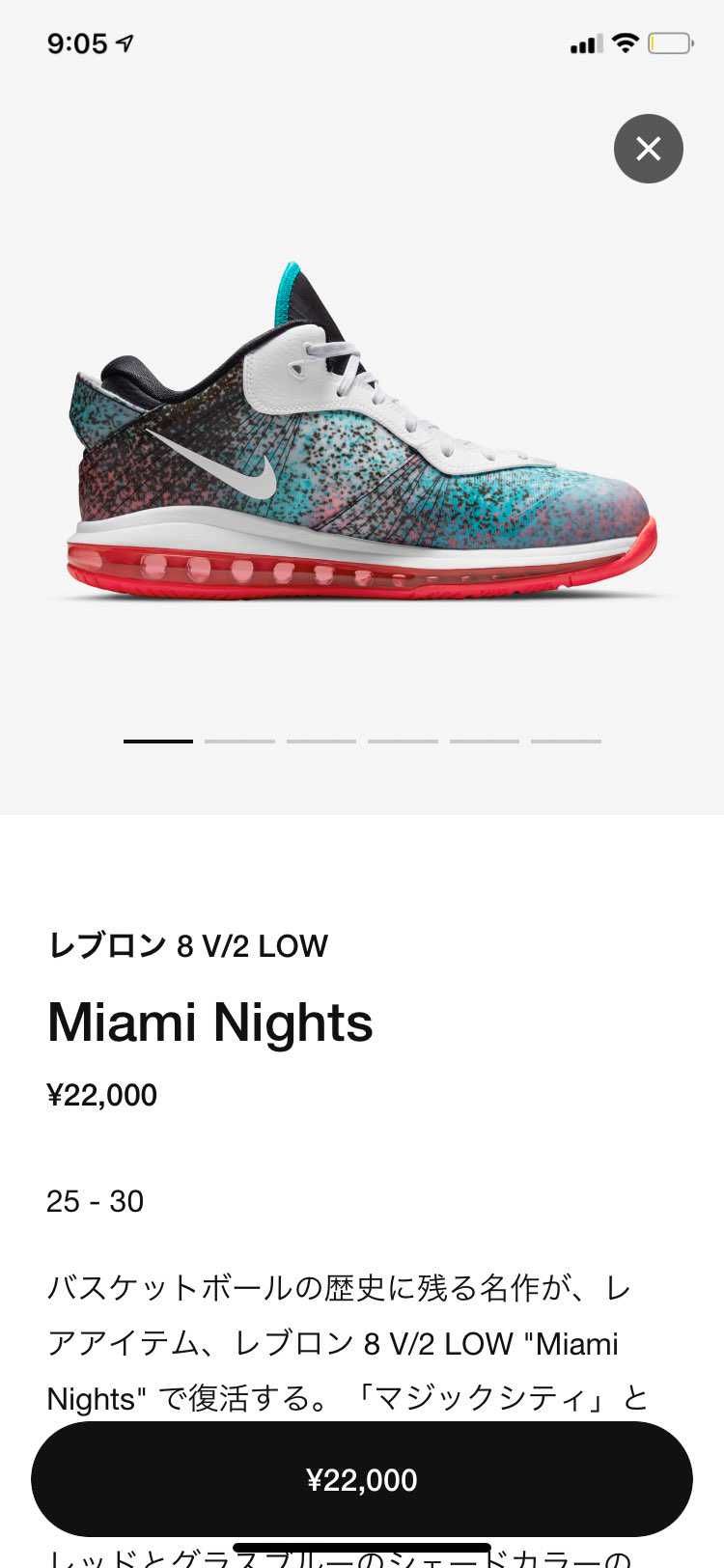Close the product detail view
The image size is (724, 1568).
pos(649,149)
